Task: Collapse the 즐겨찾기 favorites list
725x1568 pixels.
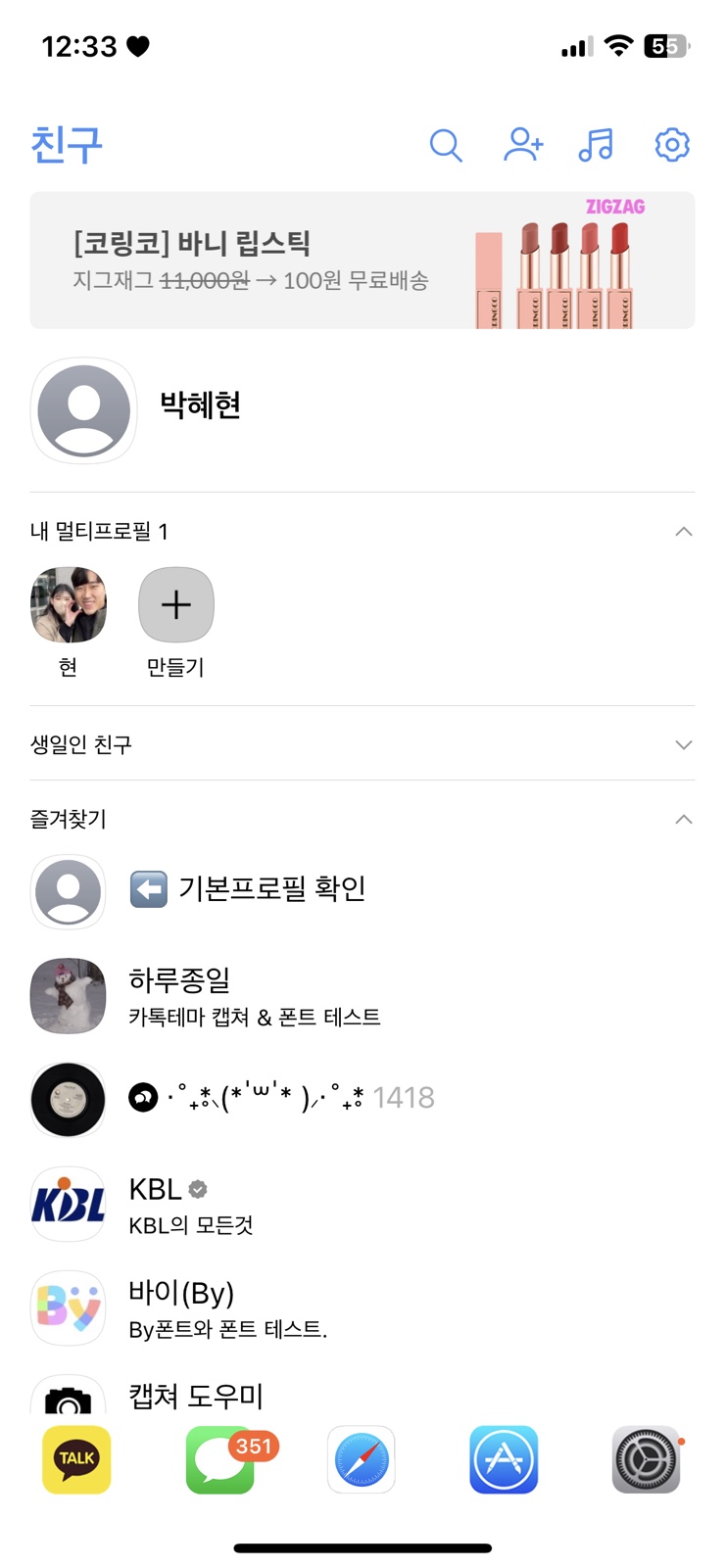Action: click(x=684, y=820)
